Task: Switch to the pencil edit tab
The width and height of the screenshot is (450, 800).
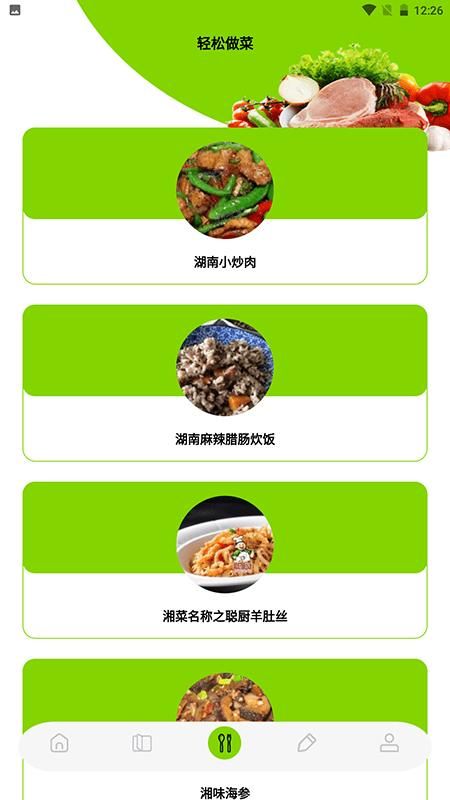Action: pos(307,743)
